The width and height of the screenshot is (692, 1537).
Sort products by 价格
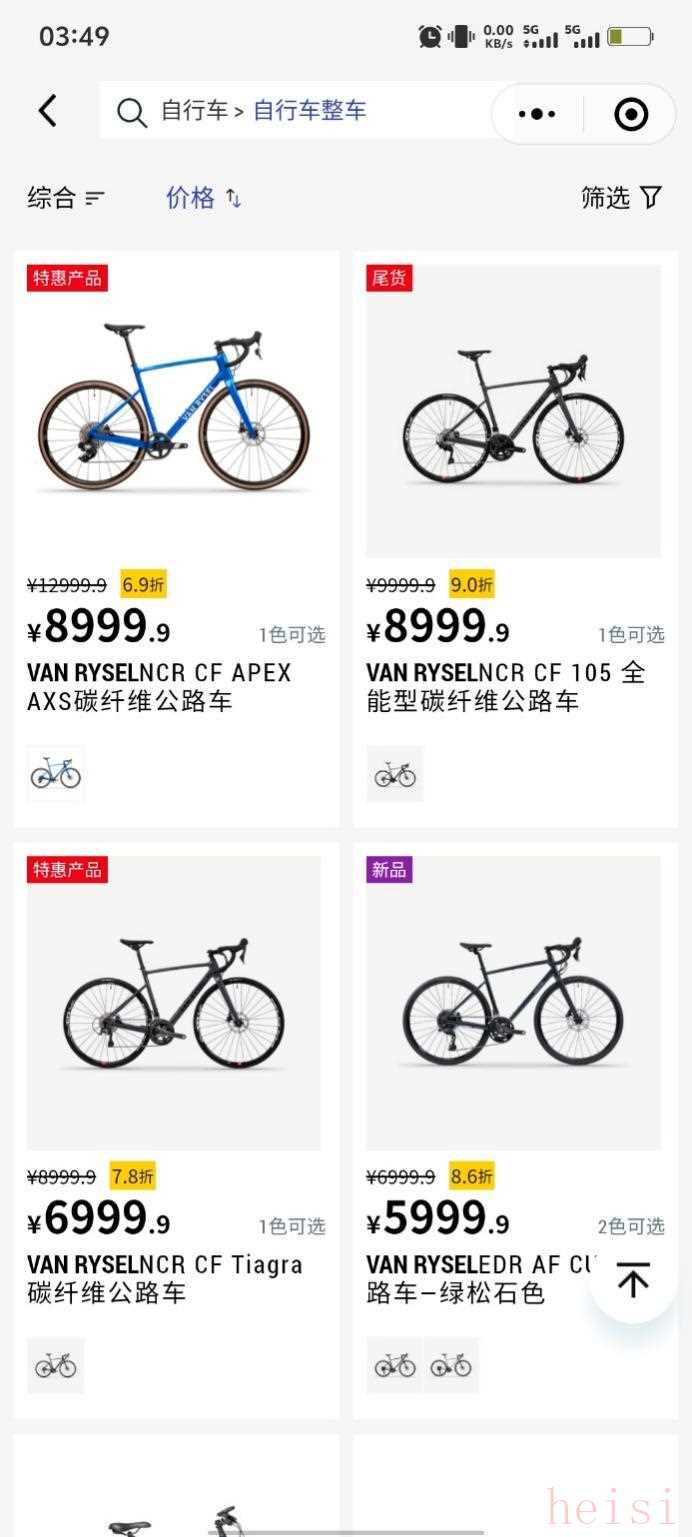click(203, 198)
